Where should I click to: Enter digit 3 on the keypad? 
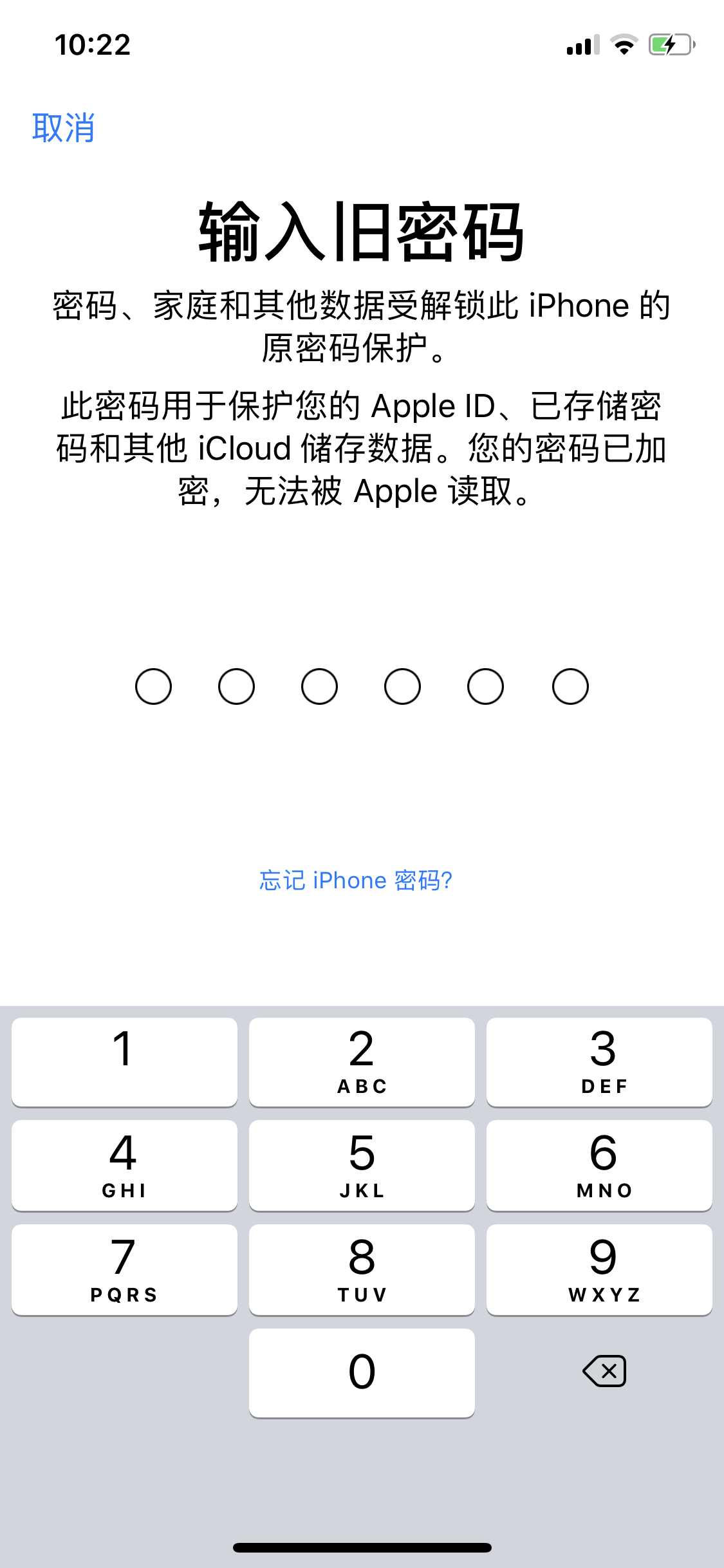[x=599, y=1061]
